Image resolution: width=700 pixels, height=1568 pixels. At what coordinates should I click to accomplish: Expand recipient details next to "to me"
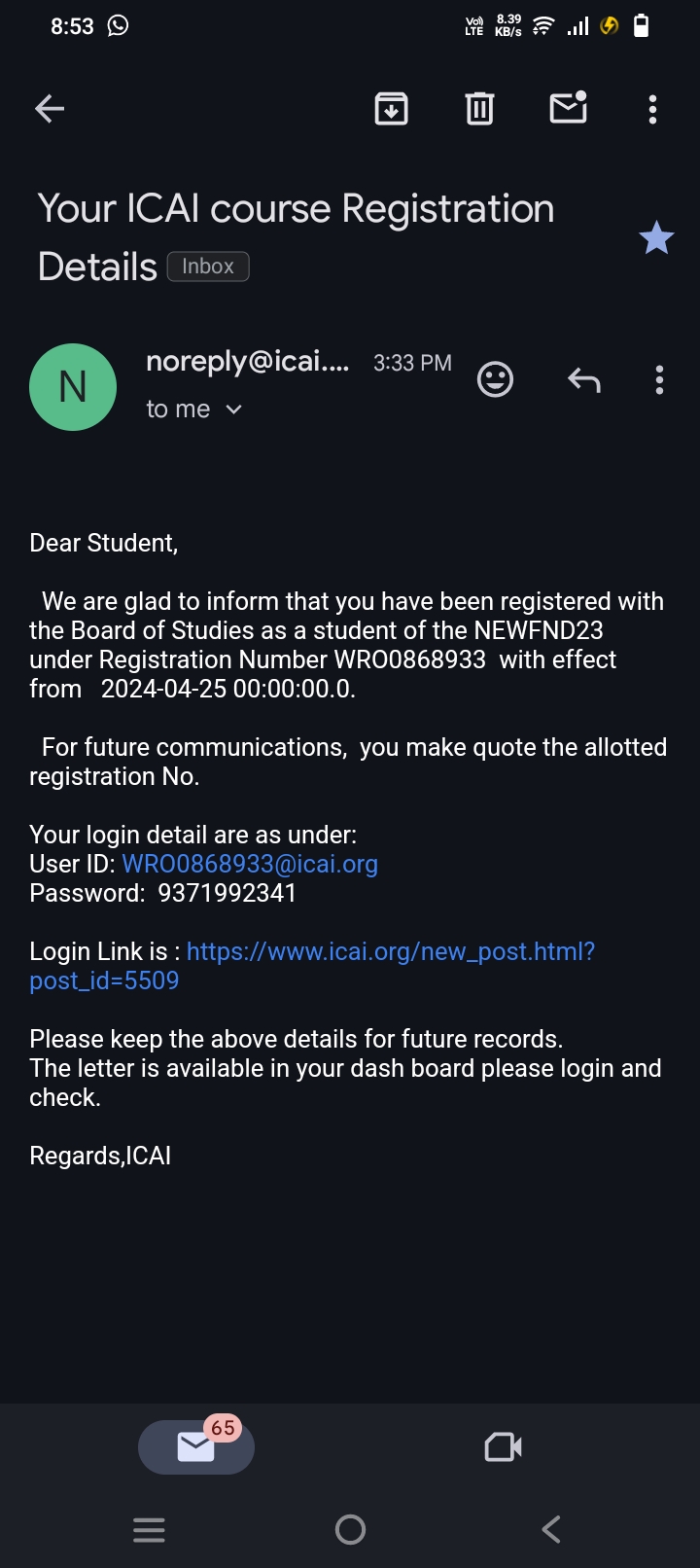(233, 410)
